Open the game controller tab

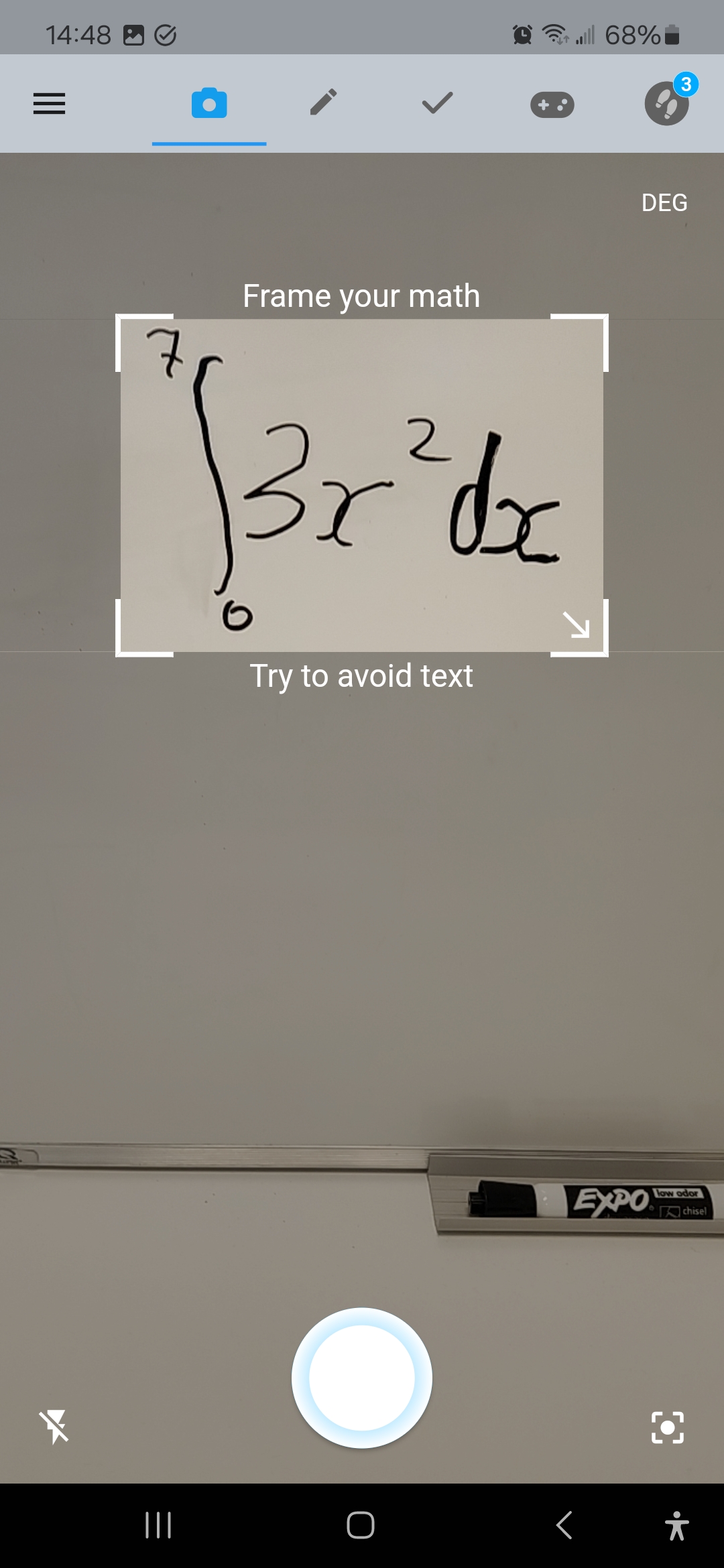click(552, 105)
